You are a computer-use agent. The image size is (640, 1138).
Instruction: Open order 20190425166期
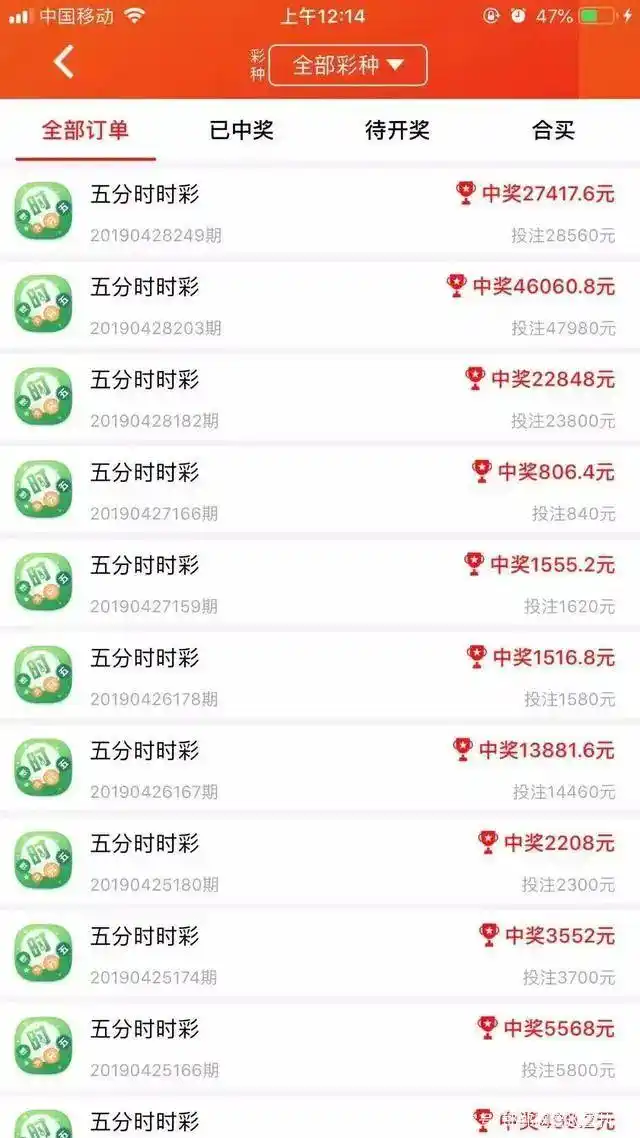pos(320,1048)
